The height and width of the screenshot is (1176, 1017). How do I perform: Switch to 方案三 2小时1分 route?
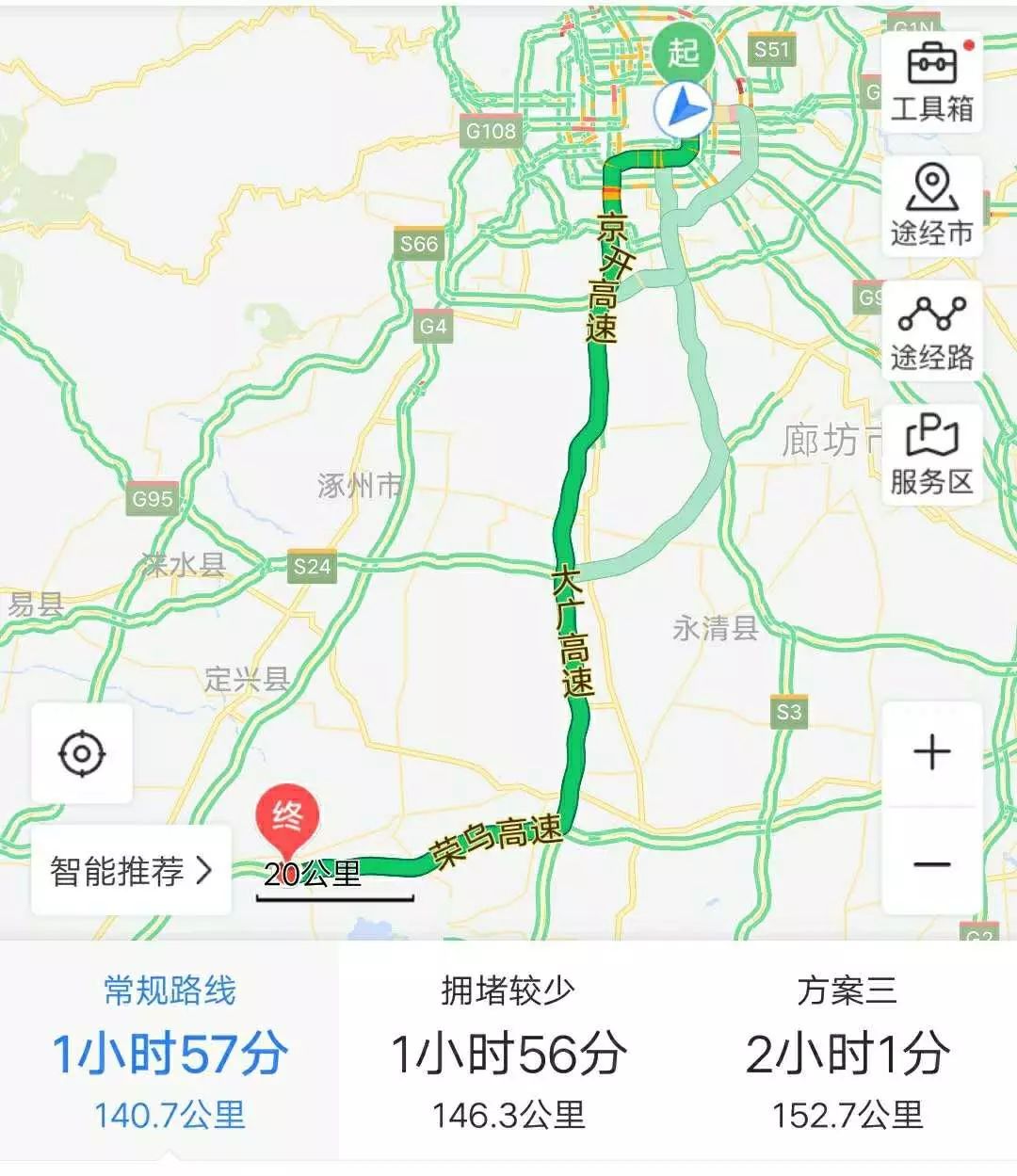click(x=847, y=1052)
